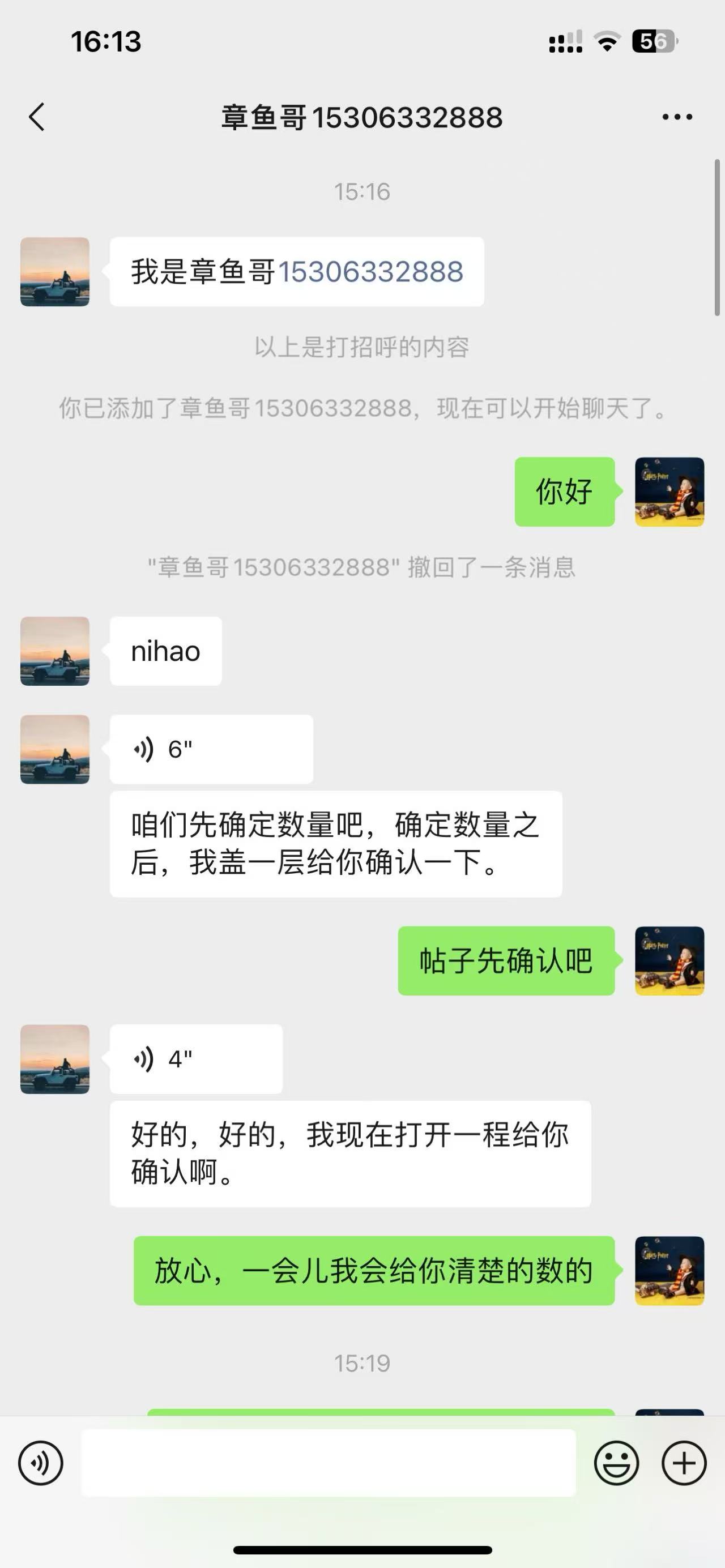The height and width of the screenshot is (1568, 725).
Task: Open the contact's avatar beside nihao
Action: pyautogui.click(x=55, y=651)
